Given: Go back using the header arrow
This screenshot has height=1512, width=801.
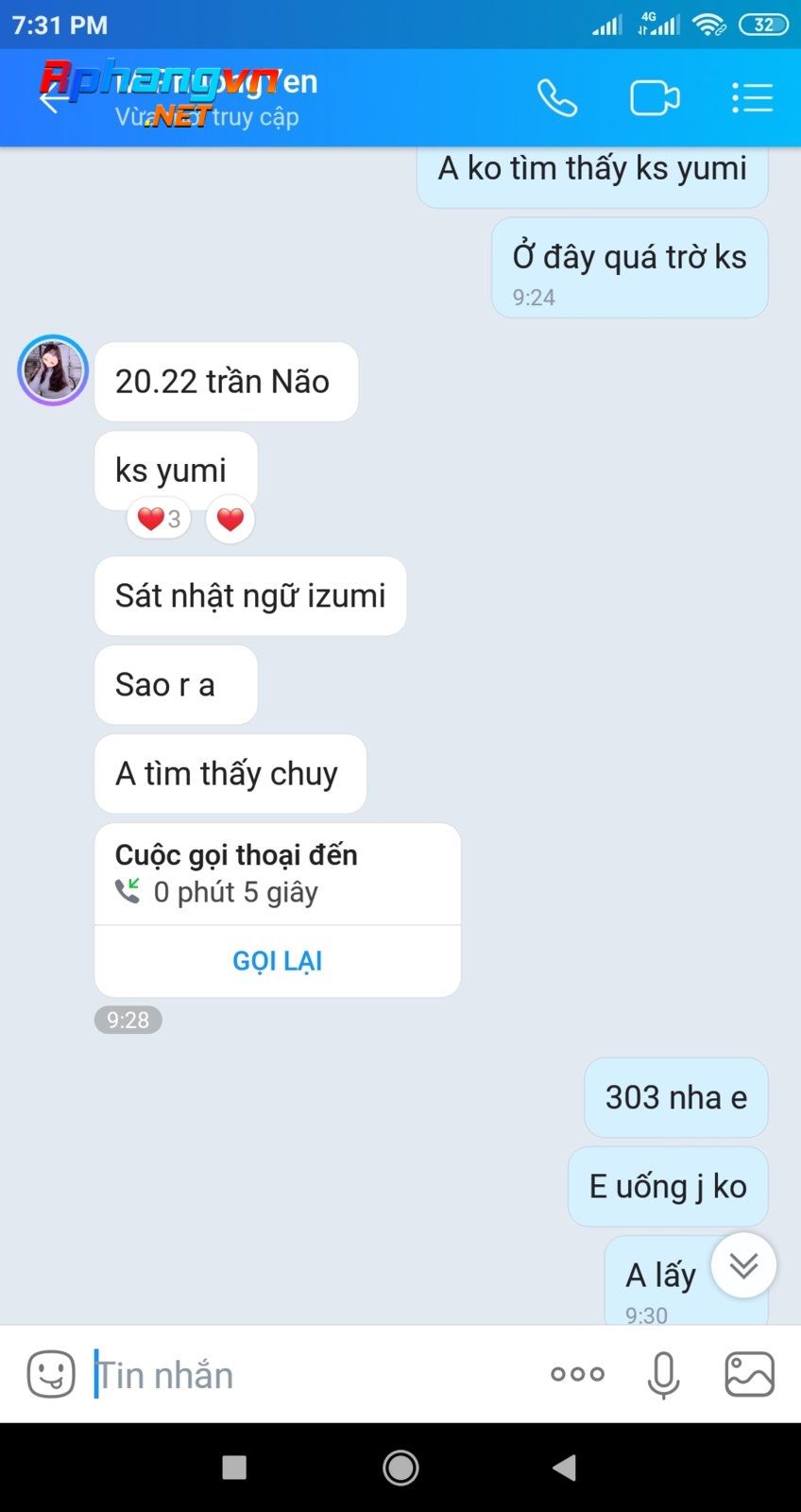Looking at the screenshot, I should click(x=51, y=98).
